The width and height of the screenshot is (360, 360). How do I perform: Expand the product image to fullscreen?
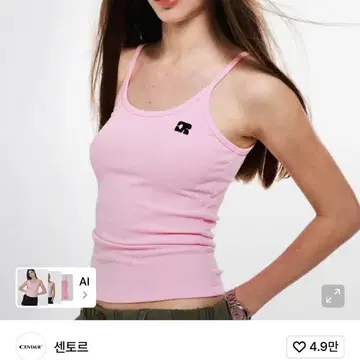(333, 296)
